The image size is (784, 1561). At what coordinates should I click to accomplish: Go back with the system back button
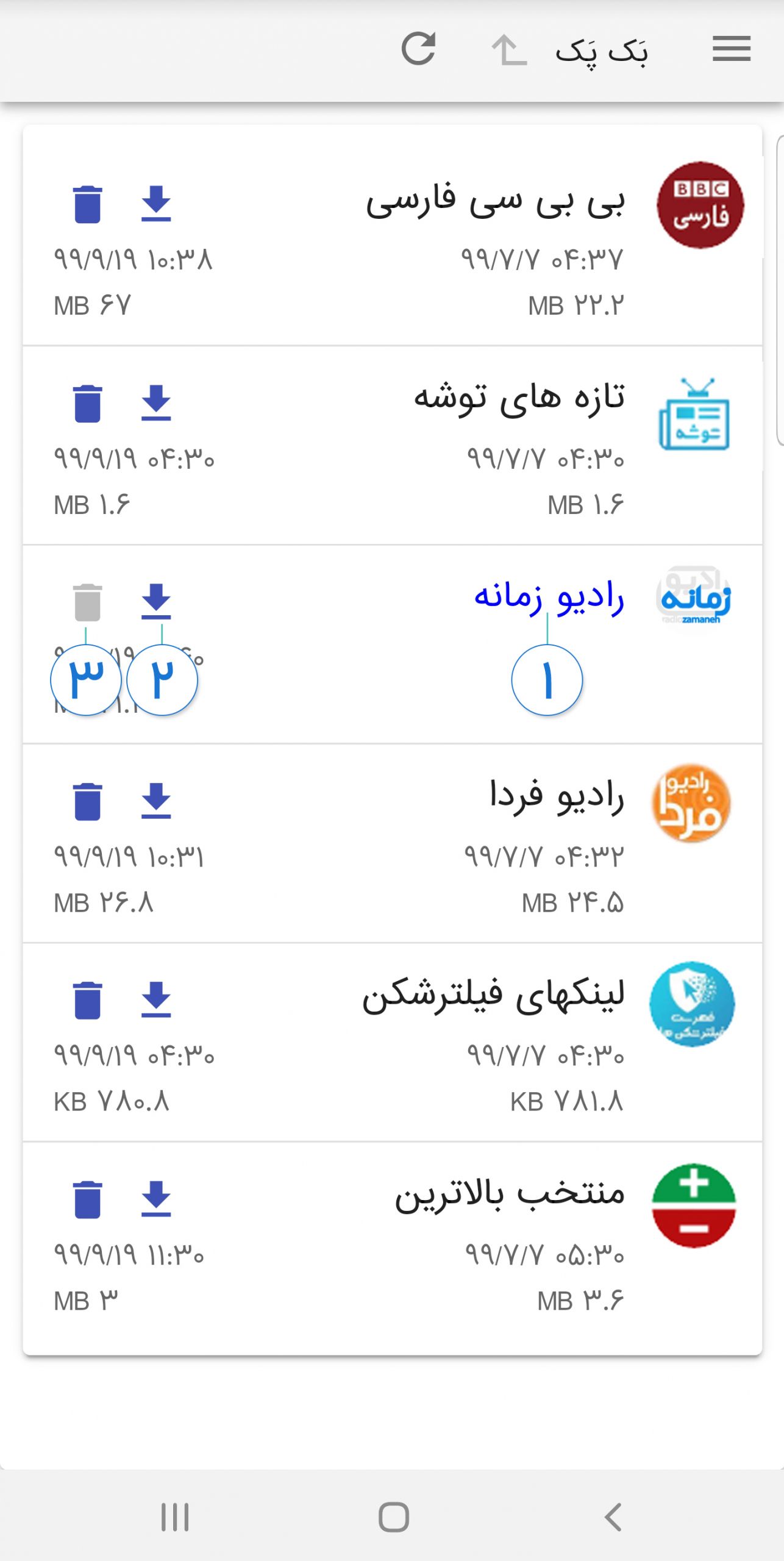point(613,1517)
